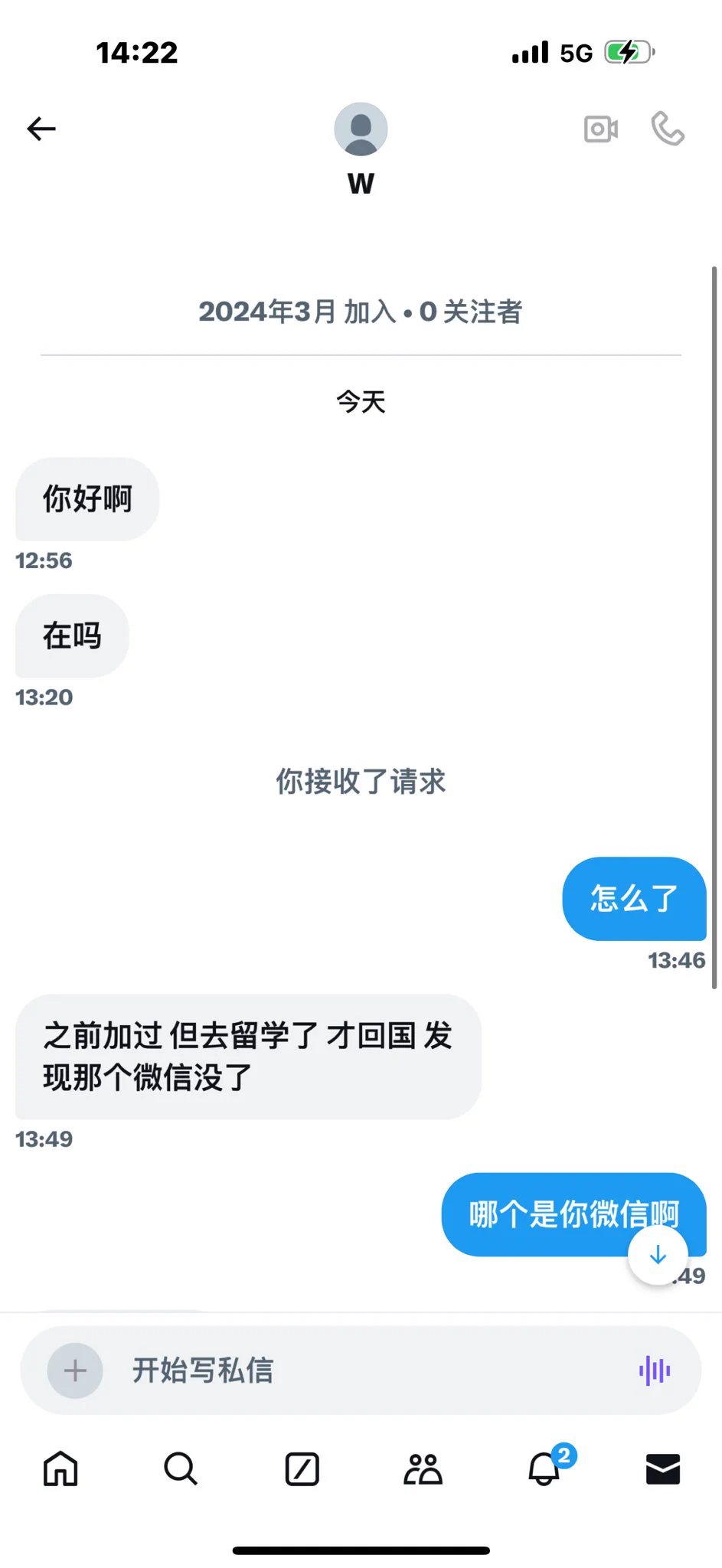Open the Search tab
The height and width of the screenshot is (1568, 722).
point(181,1468)
